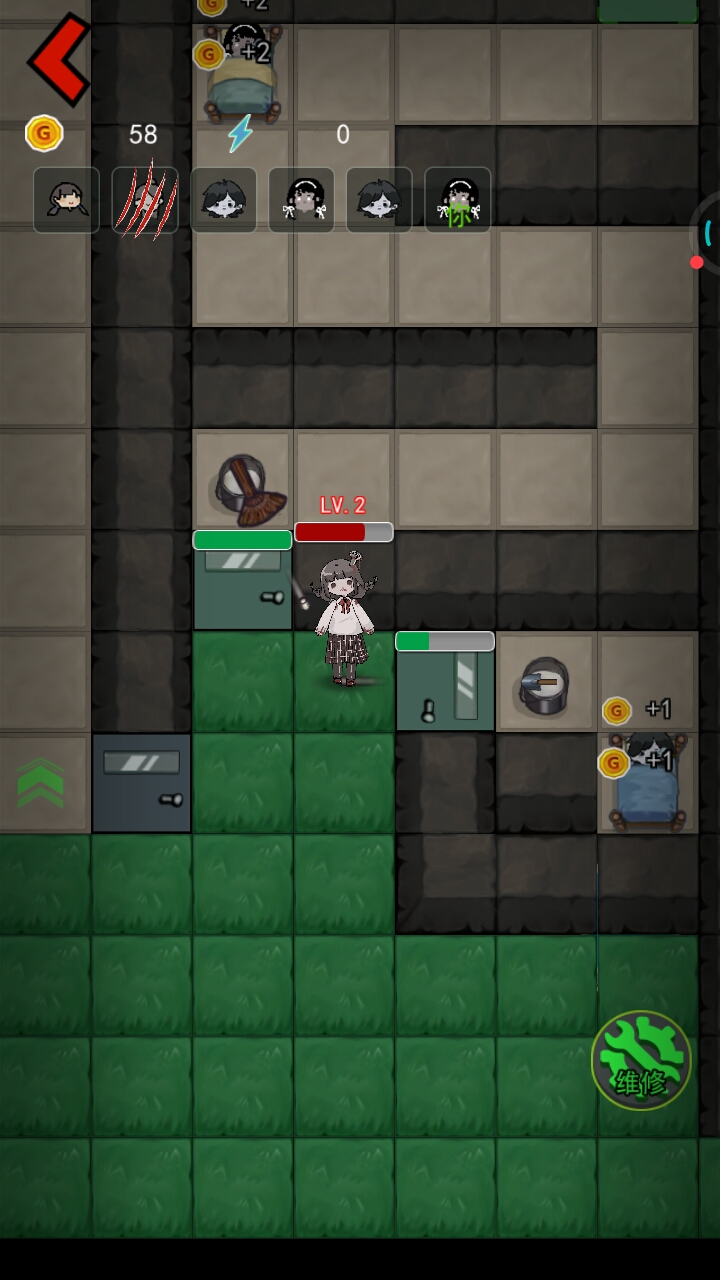This screenshot has height=1280, width=720.
Task: Select the character portrait labeled 你
Action: pyautogui.click(x=458, y=200)
